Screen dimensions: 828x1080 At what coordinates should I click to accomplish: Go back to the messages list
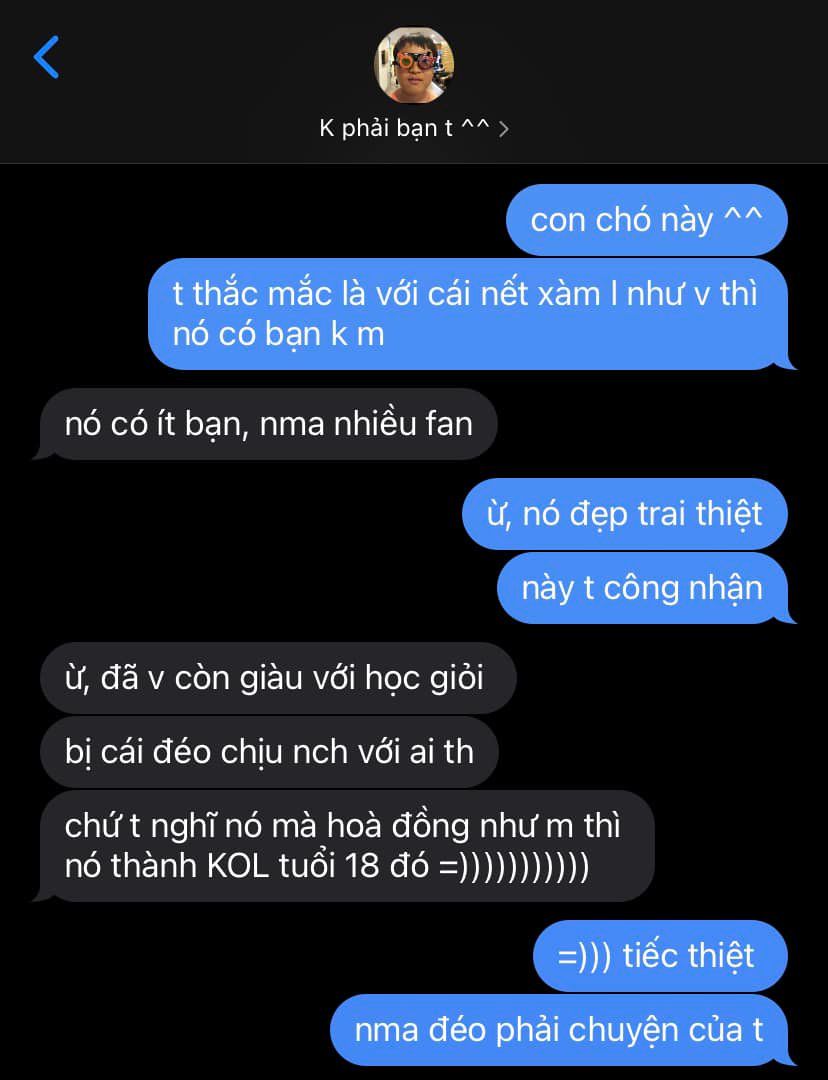pos(46,57)
